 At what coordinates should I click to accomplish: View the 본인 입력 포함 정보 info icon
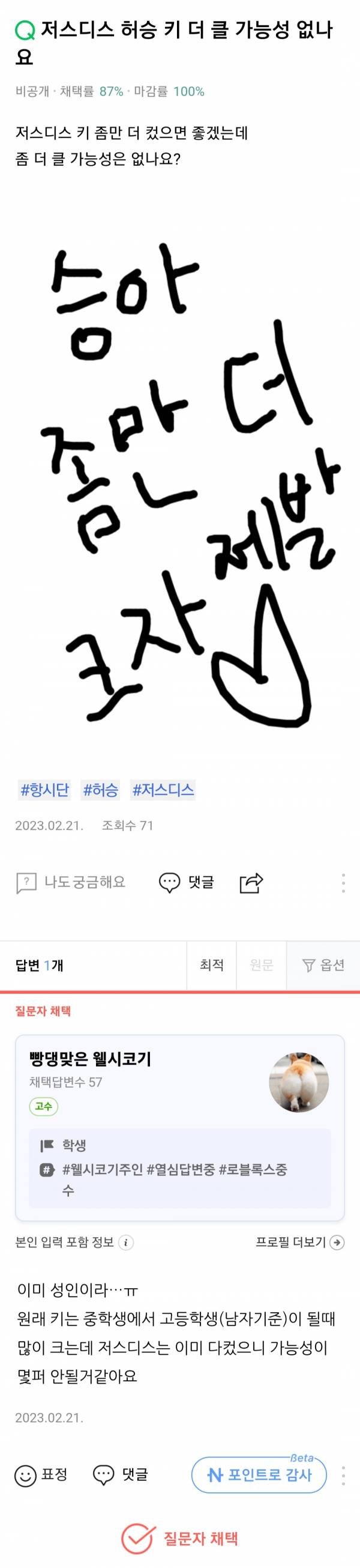point(126,1243)
